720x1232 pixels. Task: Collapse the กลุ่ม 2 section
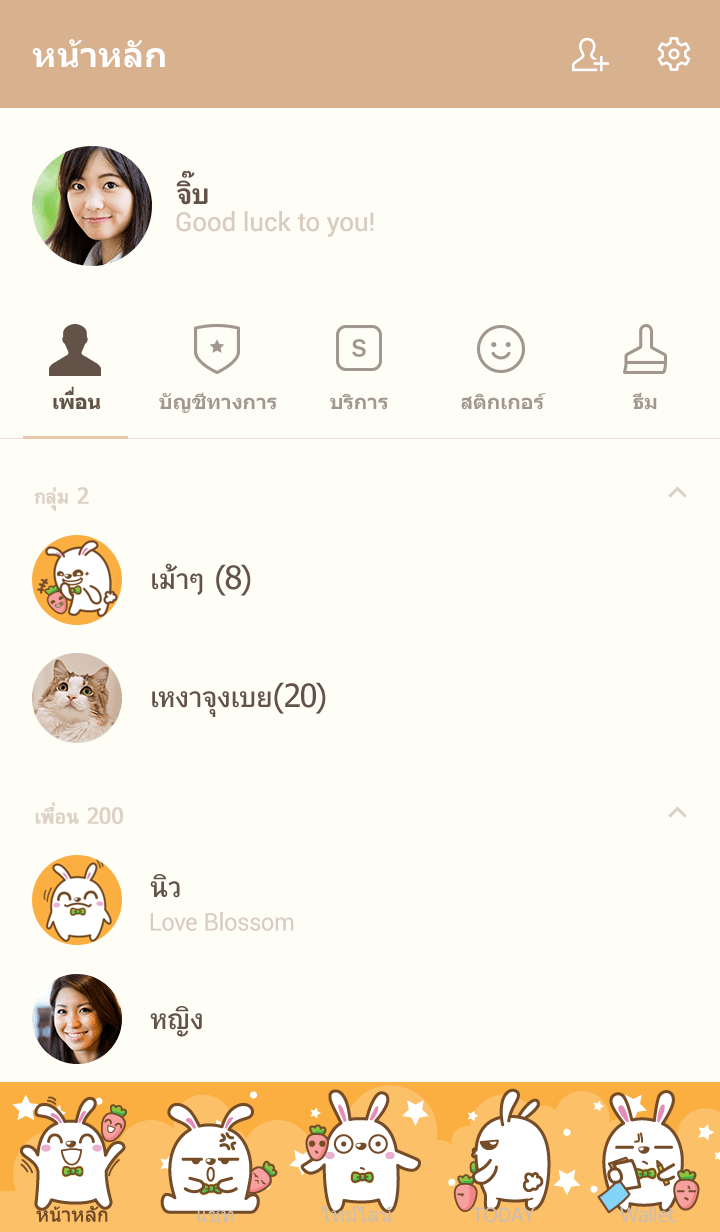pos(677,492)
